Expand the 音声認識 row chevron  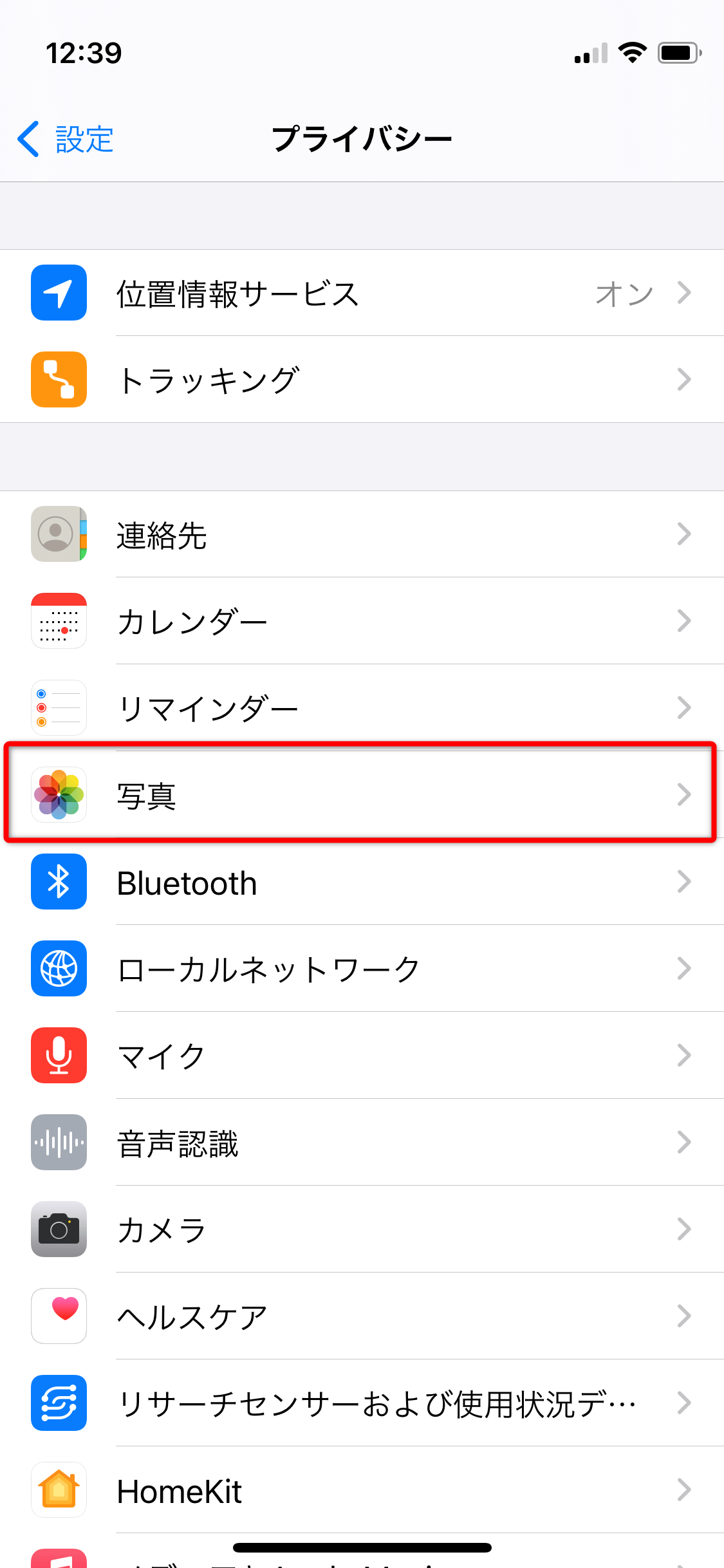(x=684, y=1143)
